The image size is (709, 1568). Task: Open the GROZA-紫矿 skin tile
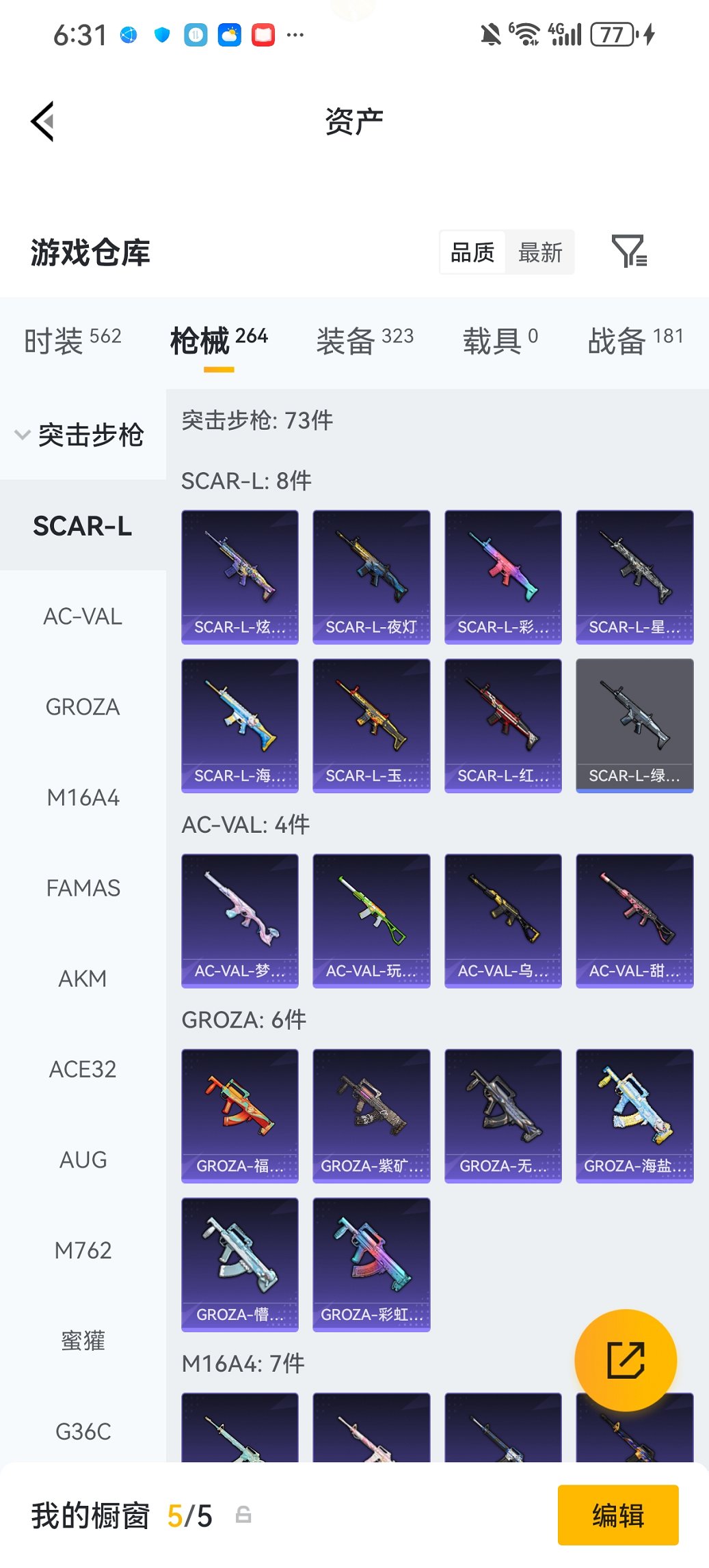pyautogui.click(x=371, y=1115)
